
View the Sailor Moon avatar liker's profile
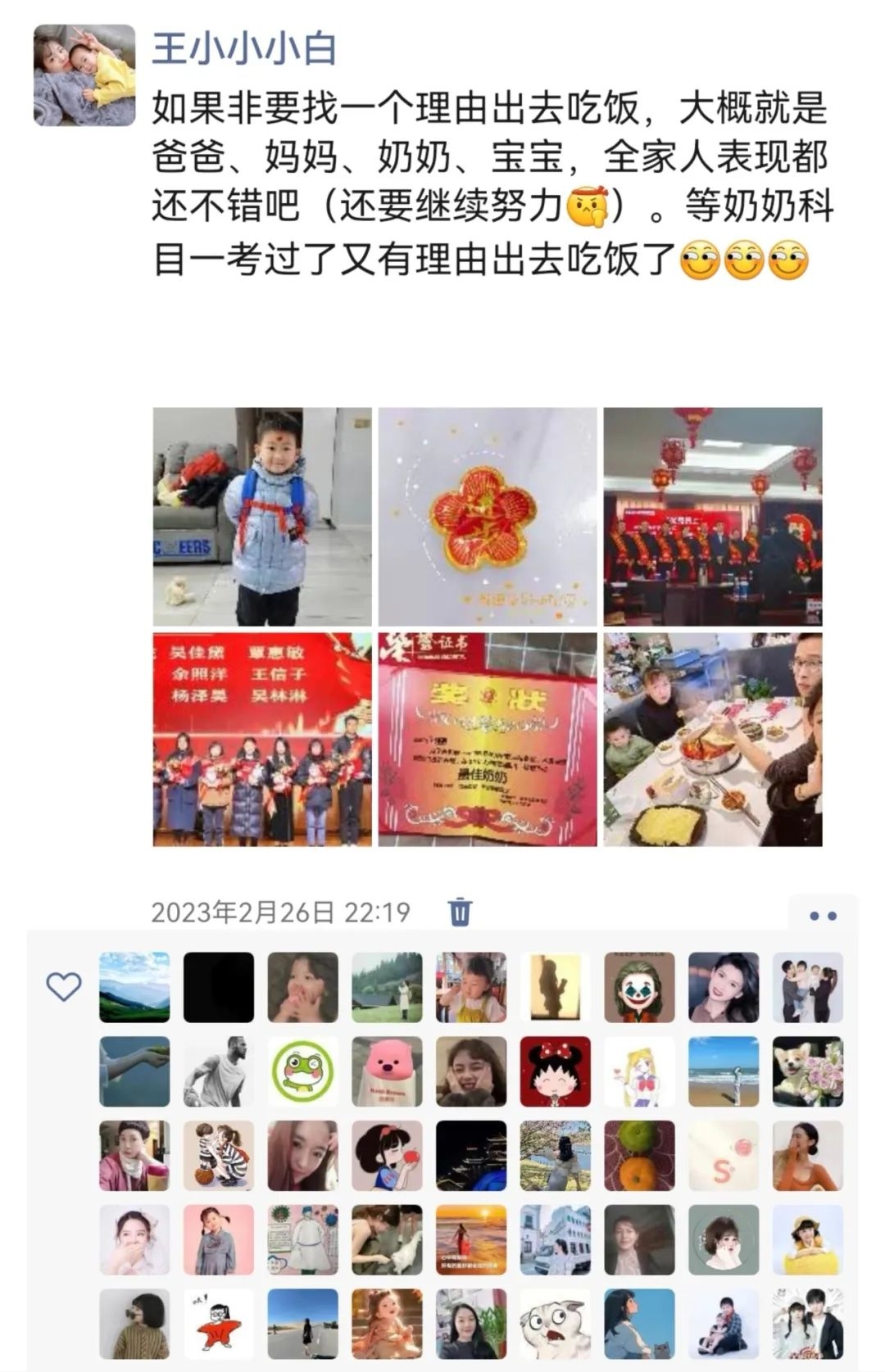(x=639, y=1071)
